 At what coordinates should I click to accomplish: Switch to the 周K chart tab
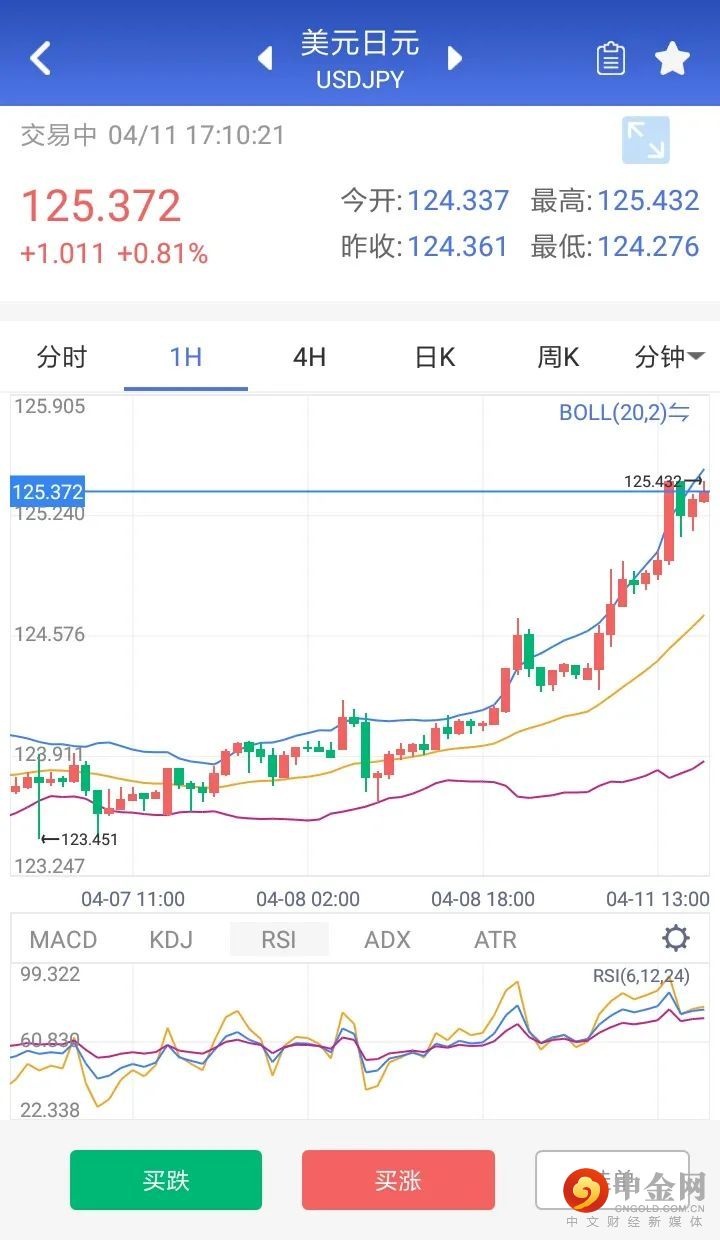(558, 357)
